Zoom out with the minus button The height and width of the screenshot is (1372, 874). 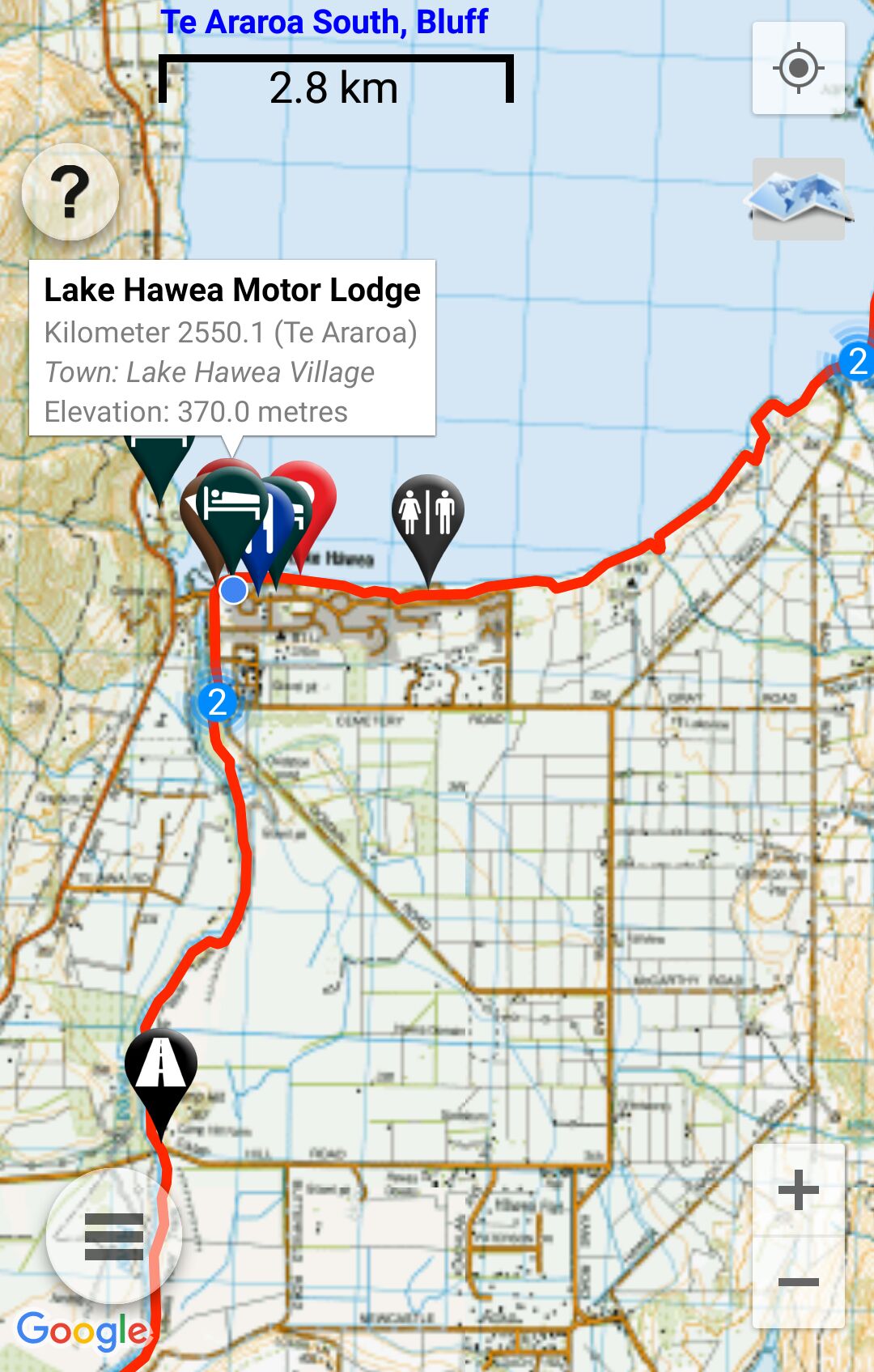point(798,1281)
